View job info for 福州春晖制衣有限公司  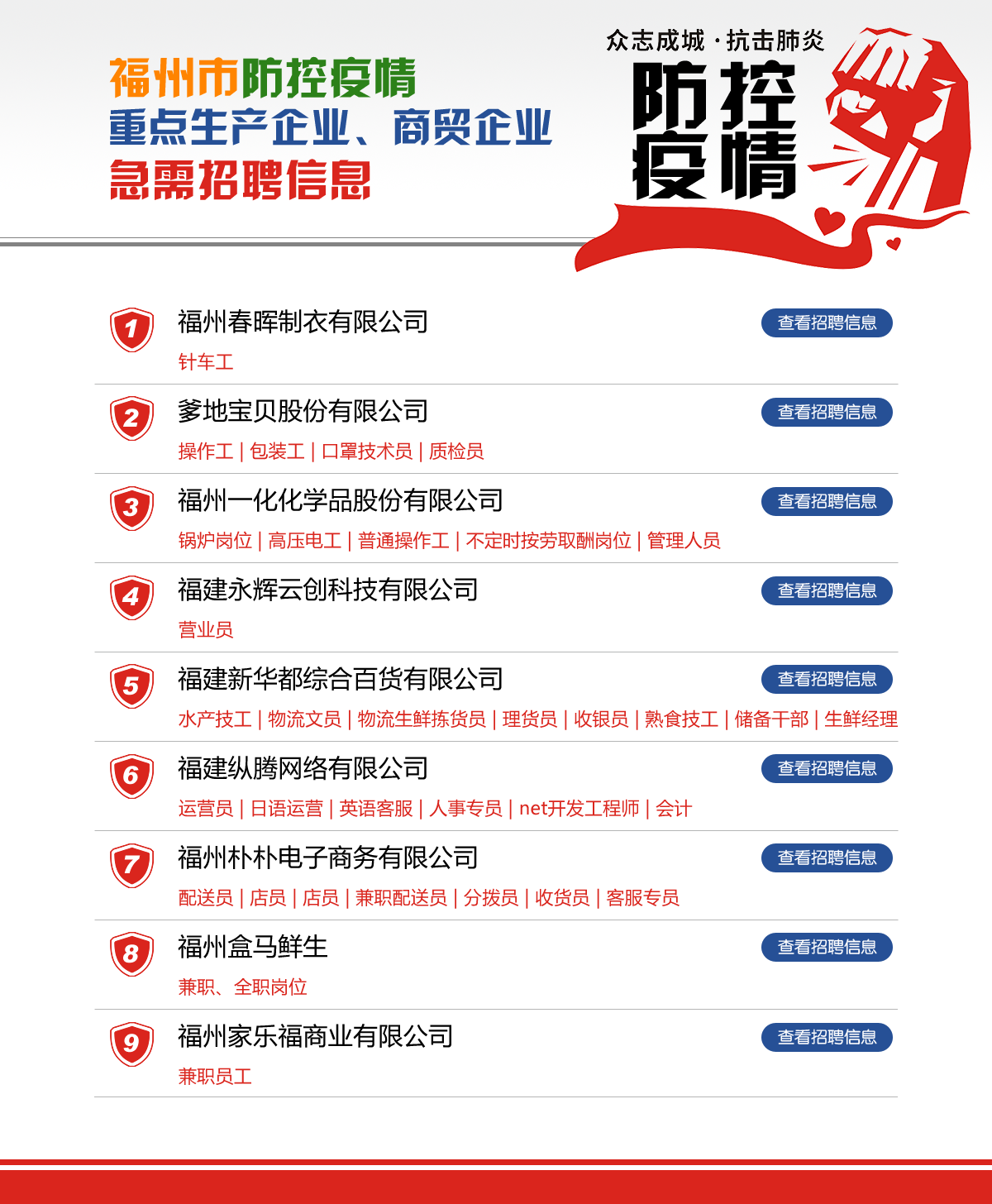click(x=827, y=322)
